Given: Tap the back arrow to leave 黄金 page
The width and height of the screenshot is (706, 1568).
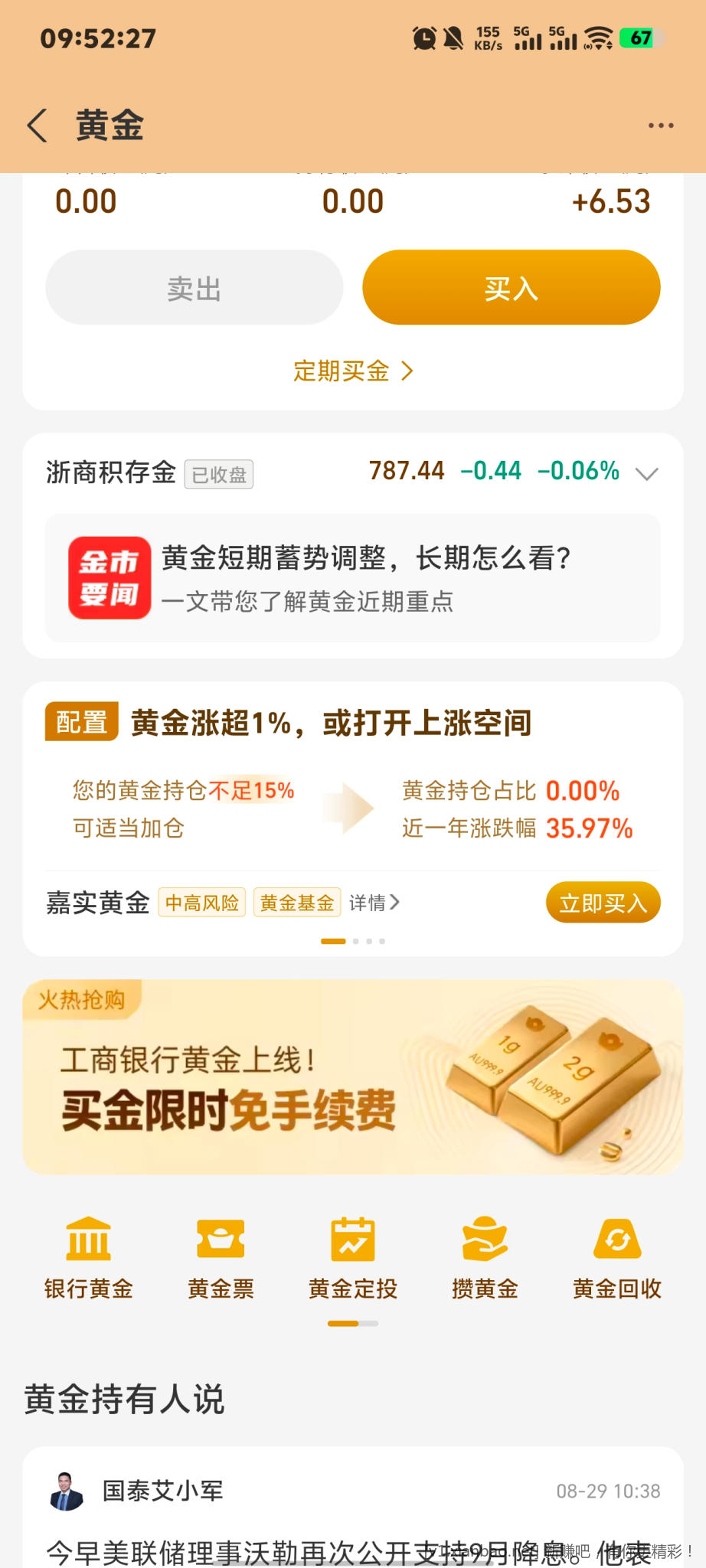Looking at the screenshot, I should [37, 125].
